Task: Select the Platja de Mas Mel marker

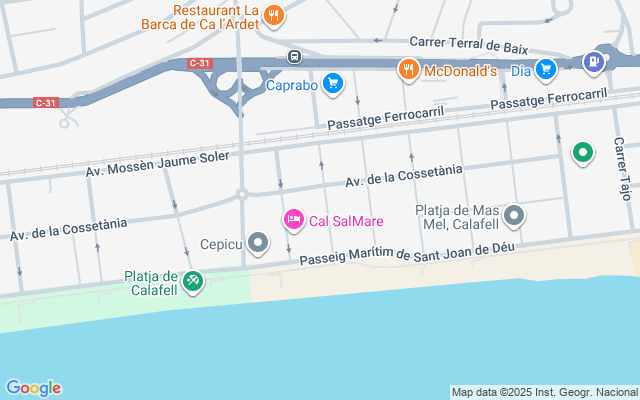Action: click(x=514, y=216)
